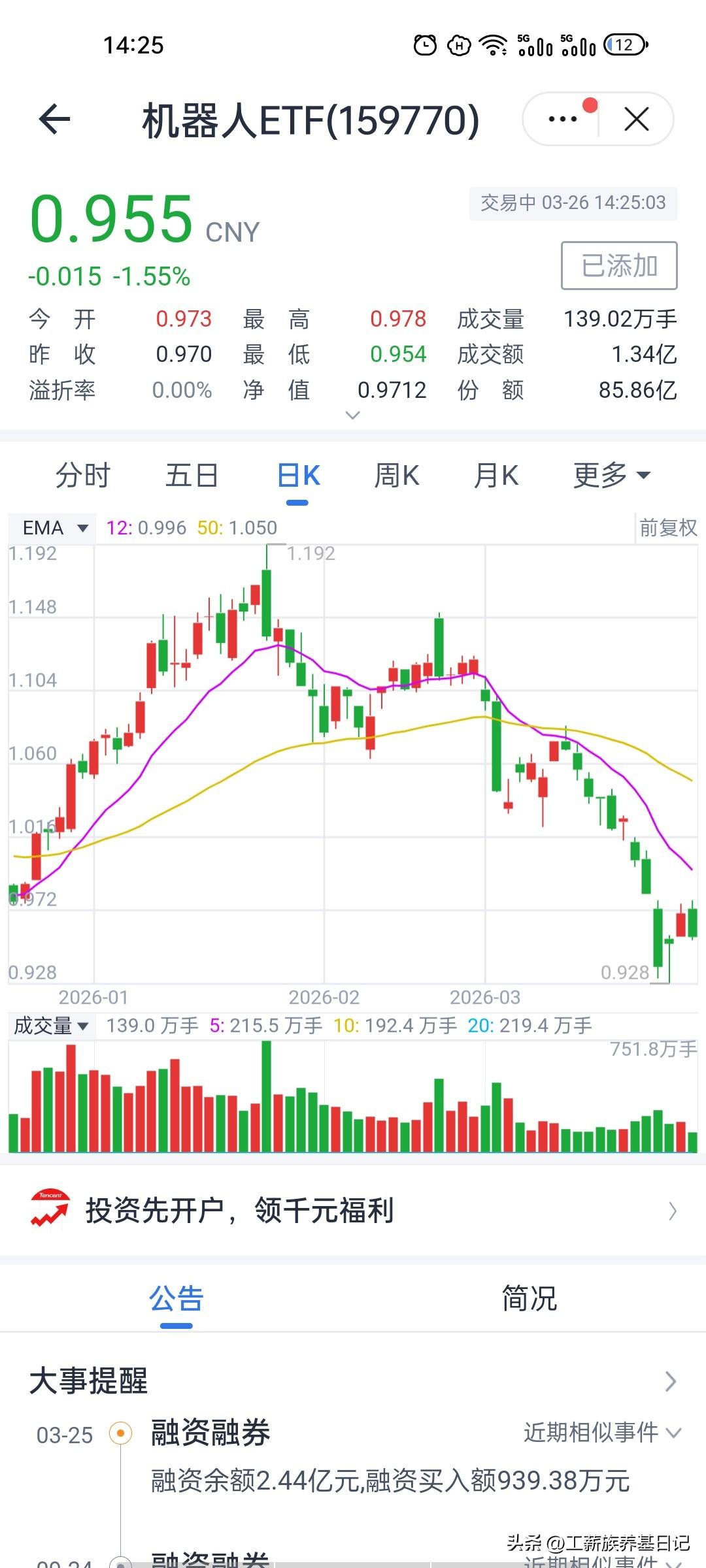Tap the alarm clock status bar icon
Viewport: 706px width, 1568px height.
425,44
